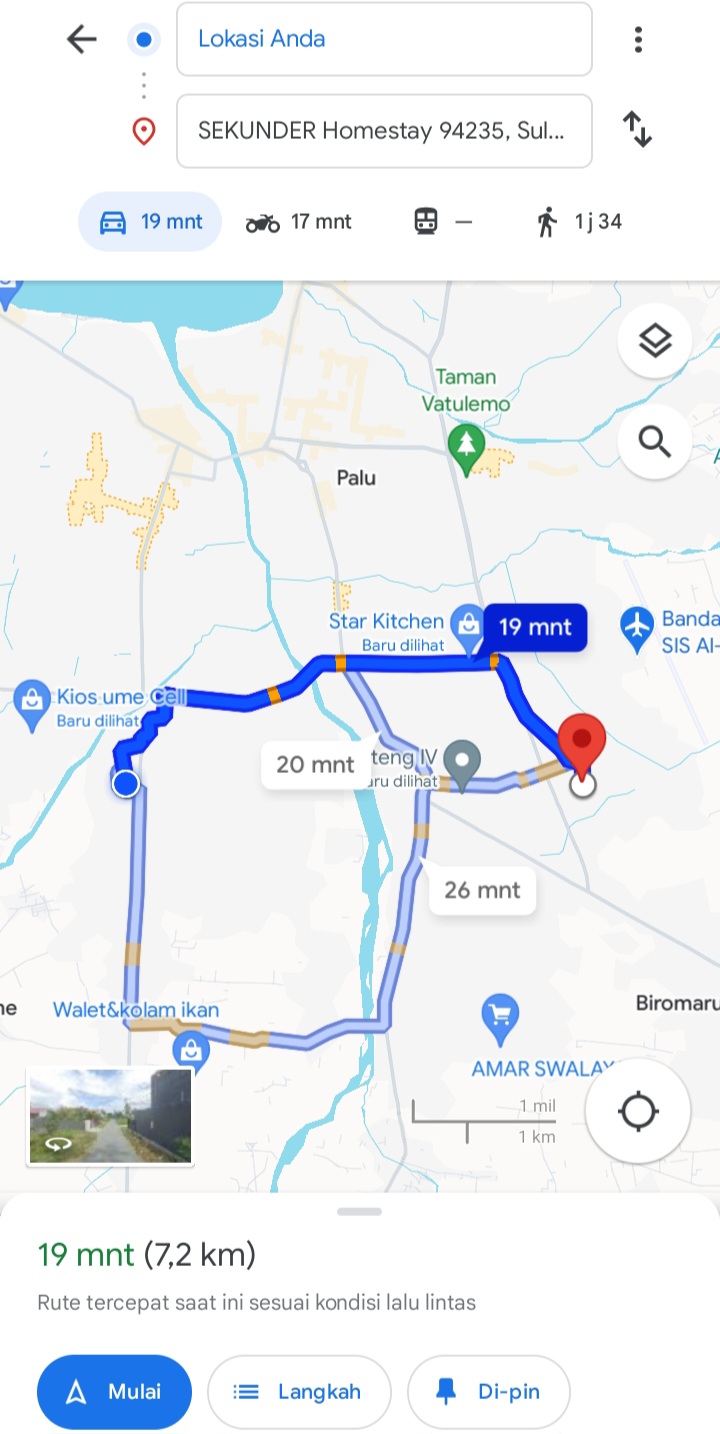Screen dimensions: 720x1434
Task: Open the map layers button
Action: [x=655, y=341]
